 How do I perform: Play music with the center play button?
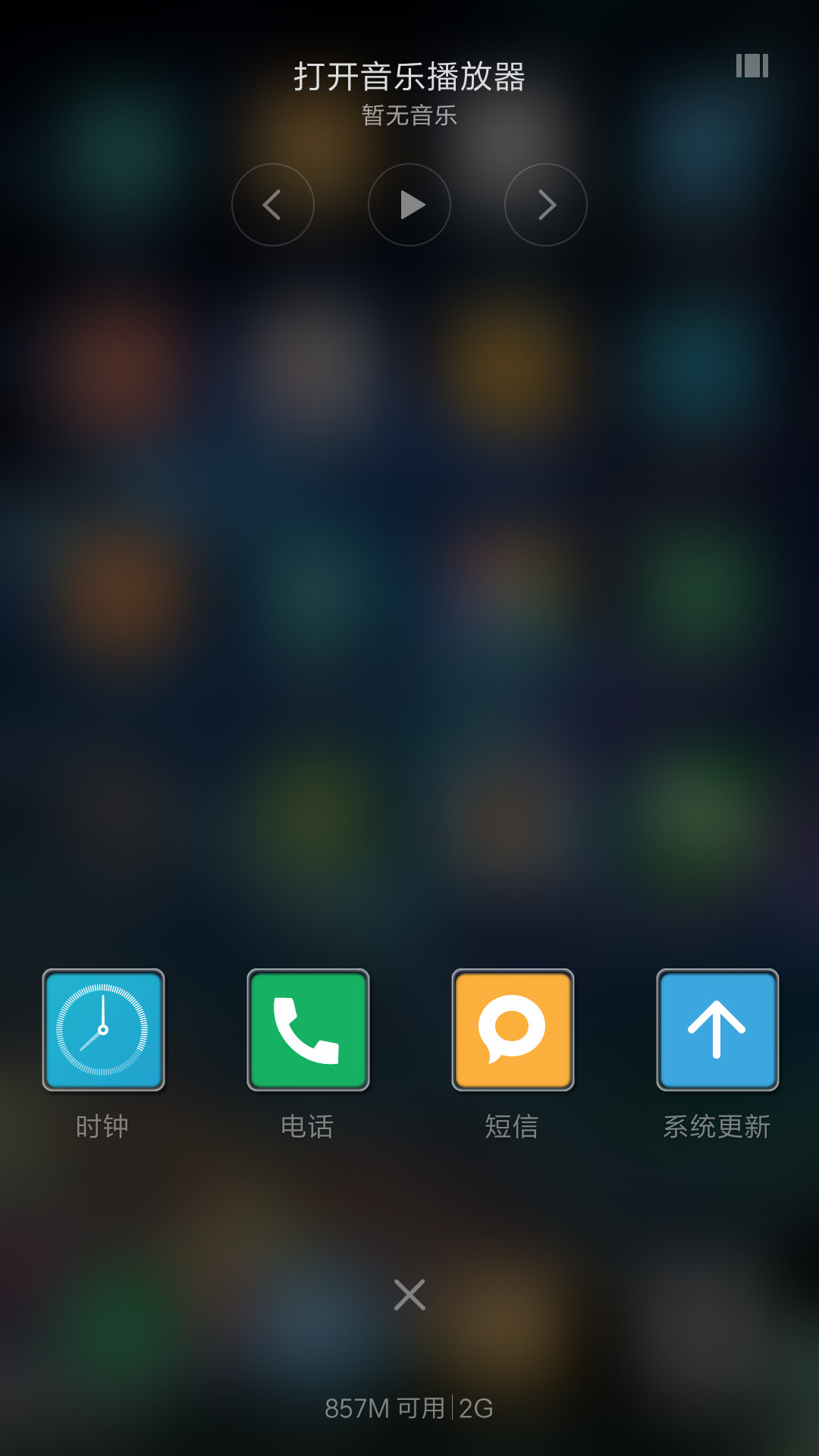point(409,205)
